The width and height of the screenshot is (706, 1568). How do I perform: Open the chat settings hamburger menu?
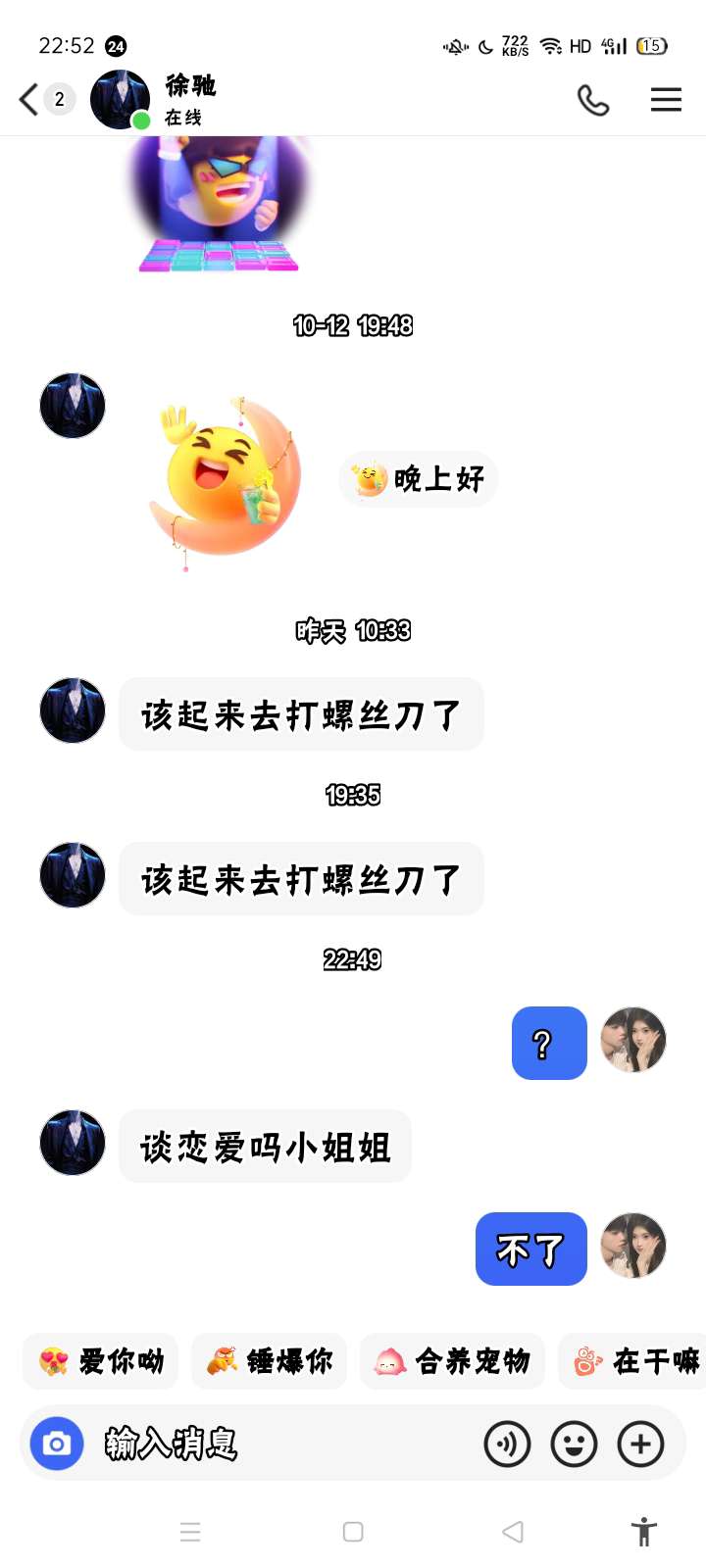pos(666,100)
